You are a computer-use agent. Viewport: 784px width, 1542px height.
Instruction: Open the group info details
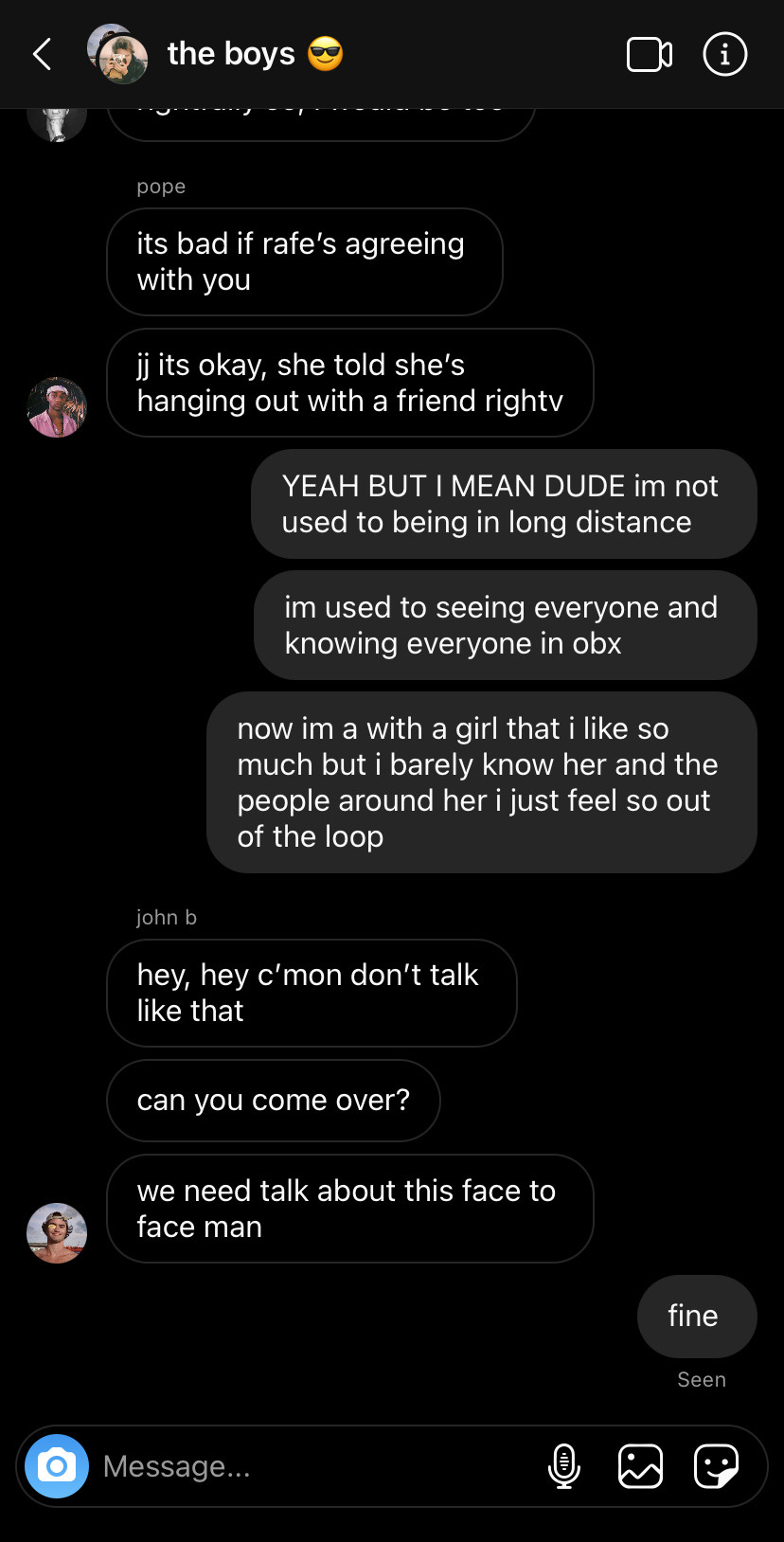tap(725, 55)
